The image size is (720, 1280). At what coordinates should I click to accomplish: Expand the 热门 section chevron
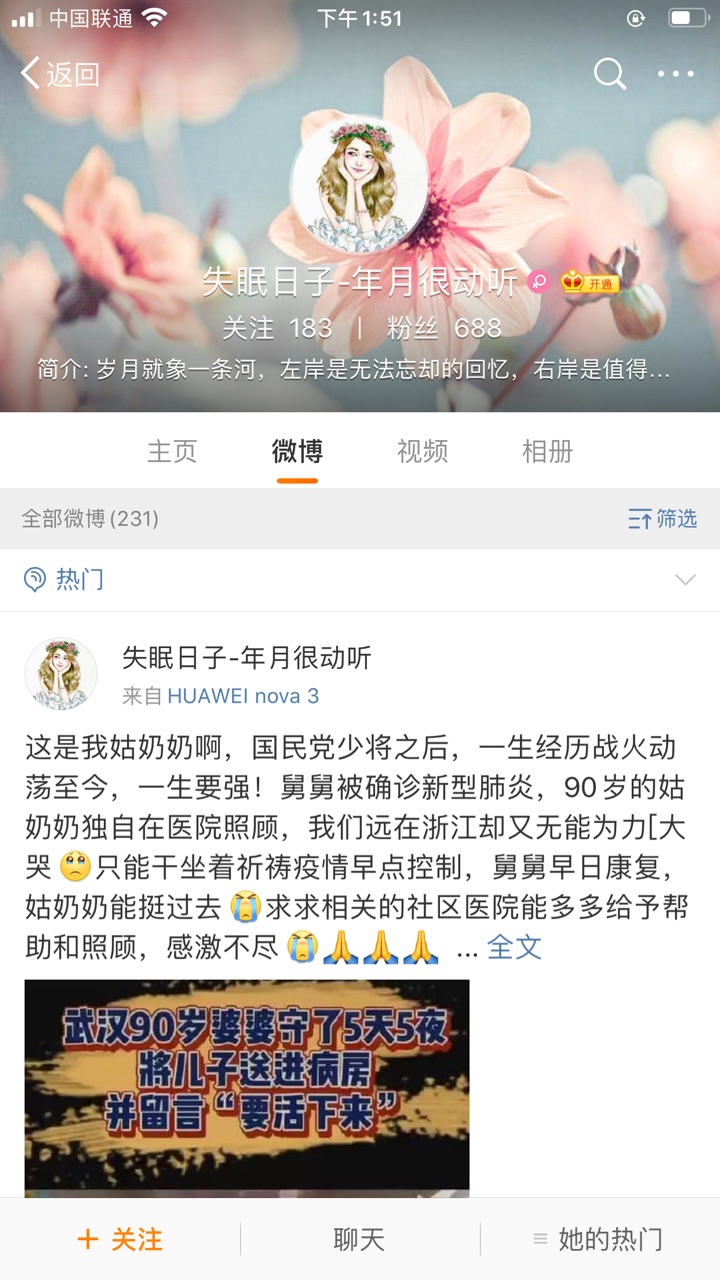click(x=685, y=580)
